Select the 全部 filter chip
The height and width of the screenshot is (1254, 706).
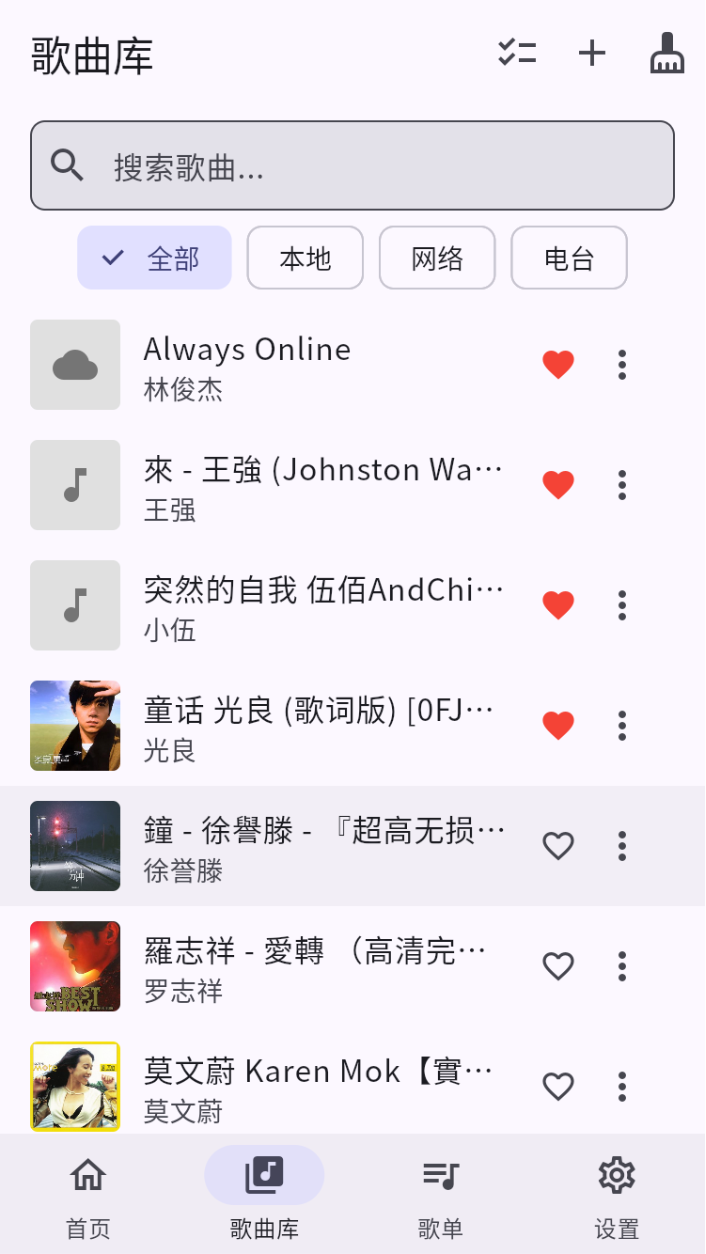pyautogui.click(x=155, y=258)
